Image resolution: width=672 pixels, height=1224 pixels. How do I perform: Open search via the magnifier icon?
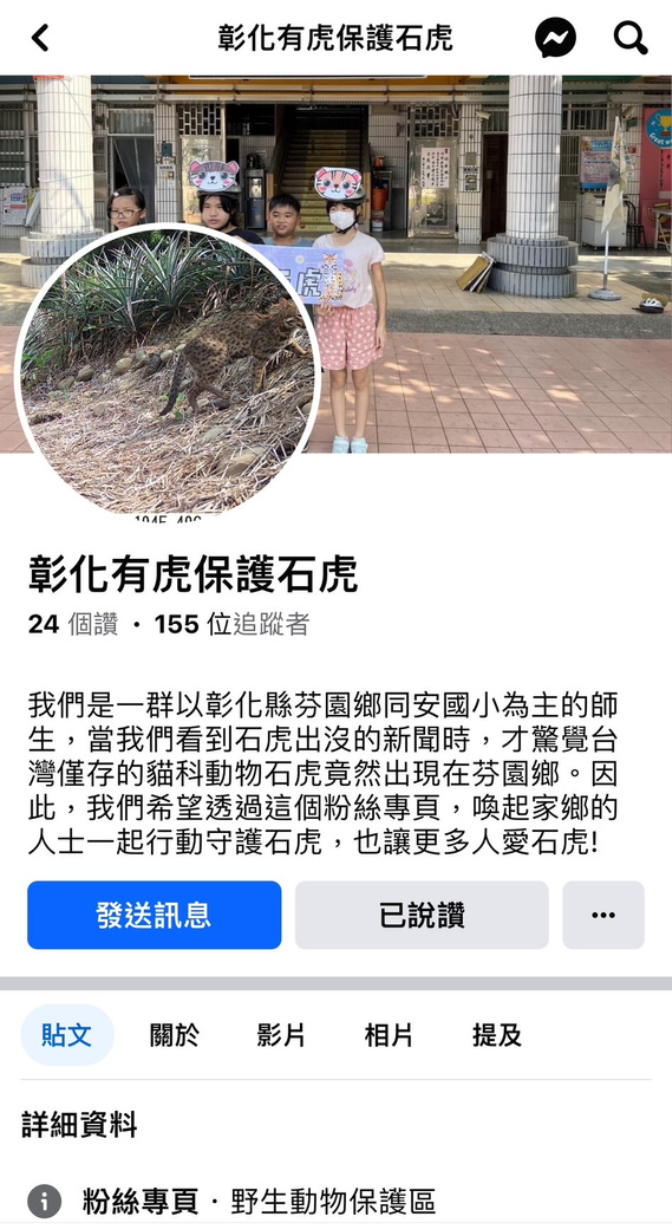coord(630,39)
